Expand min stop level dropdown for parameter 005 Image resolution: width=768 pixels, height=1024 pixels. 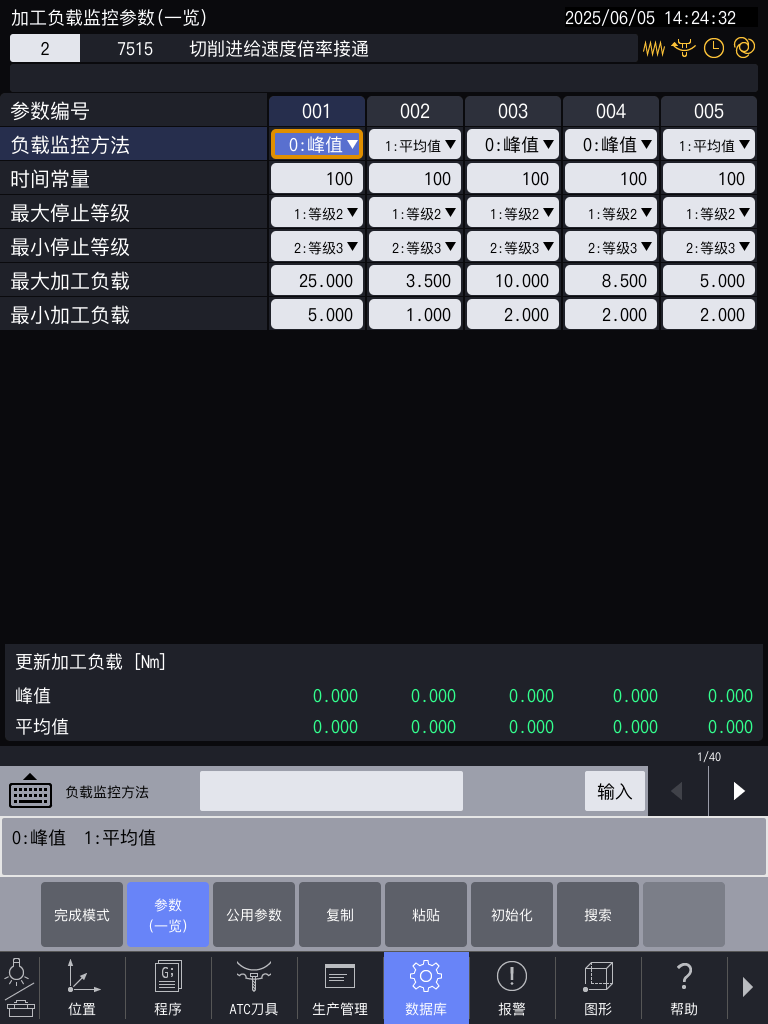coord(708,247)
